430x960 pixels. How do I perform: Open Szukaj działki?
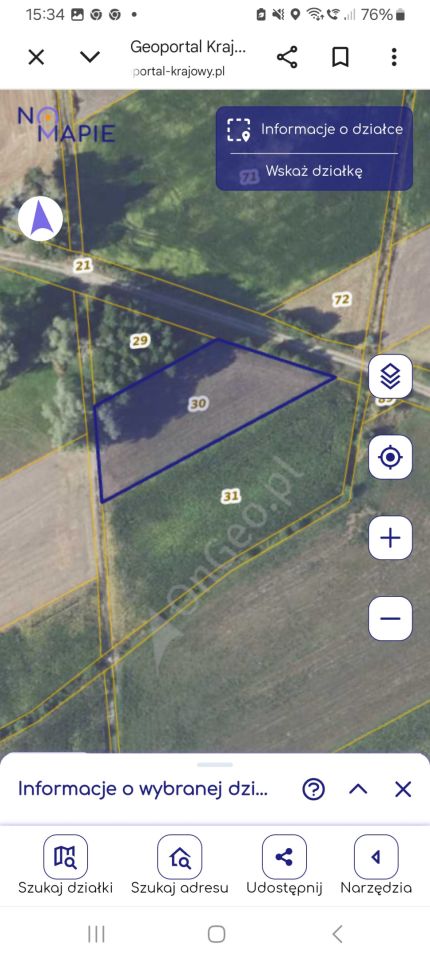coord(66,865)
